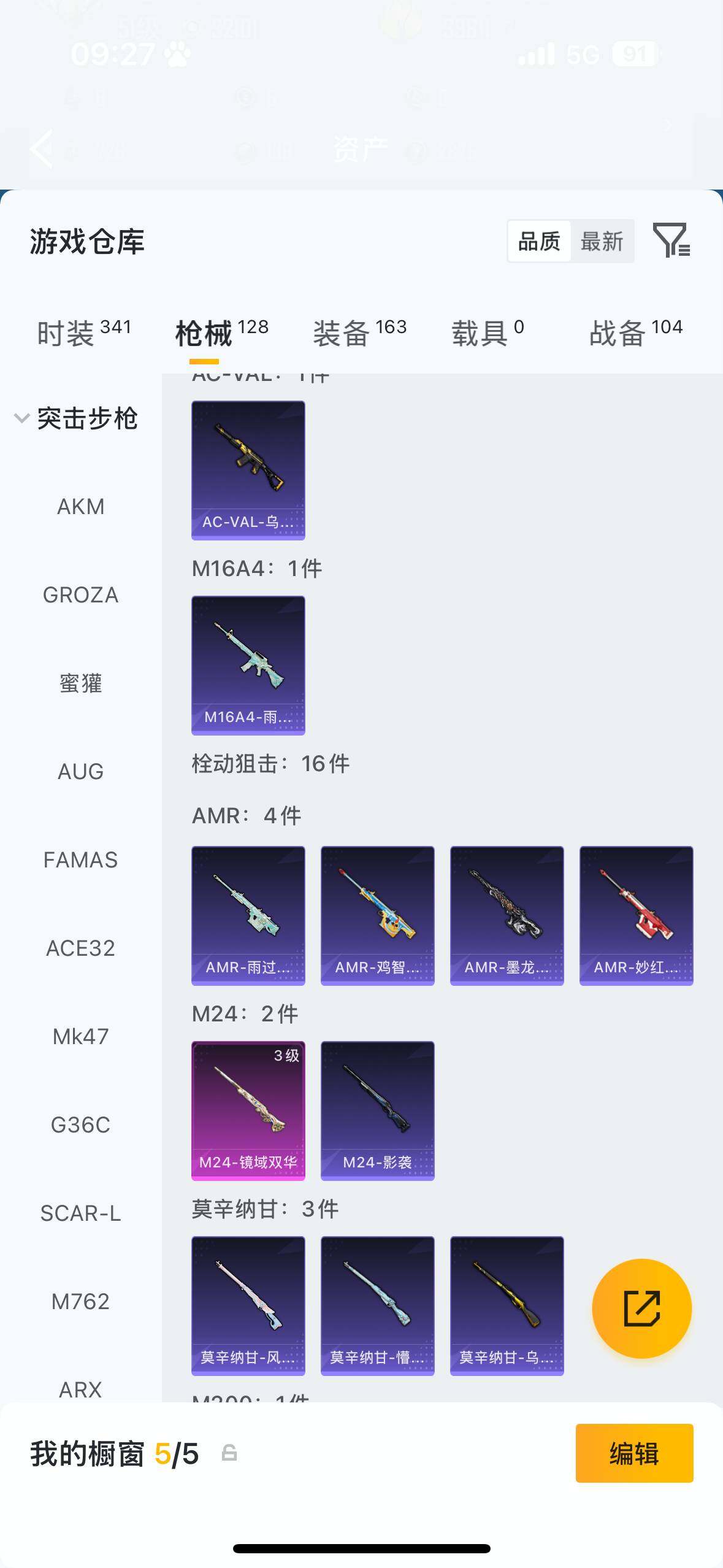
Task: Sort items by 最新
Action: point(602,242)
